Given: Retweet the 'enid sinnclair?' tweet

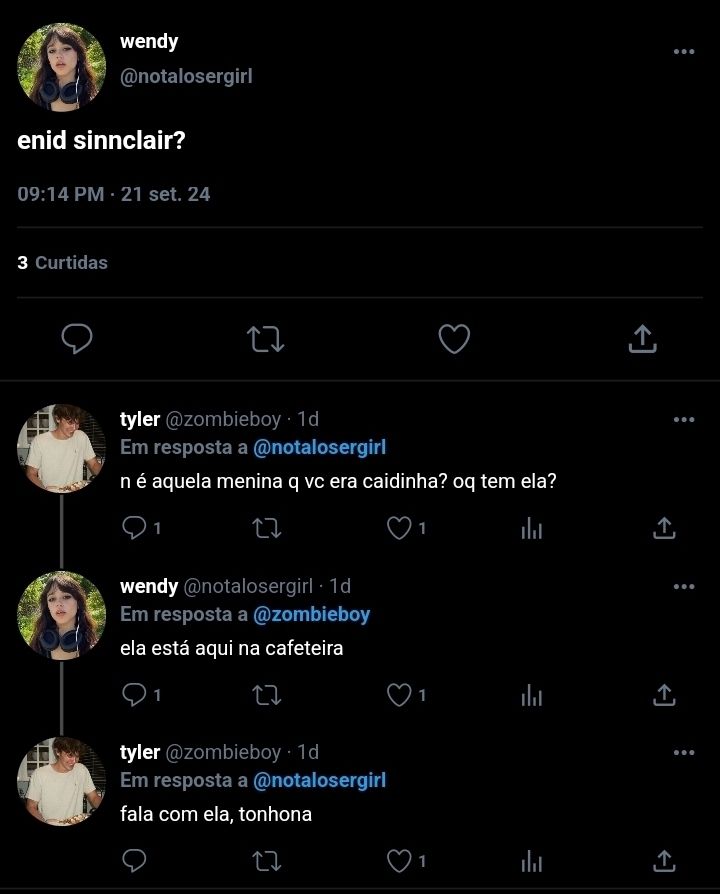Looking at the screenshot, I should click(265, 339).
